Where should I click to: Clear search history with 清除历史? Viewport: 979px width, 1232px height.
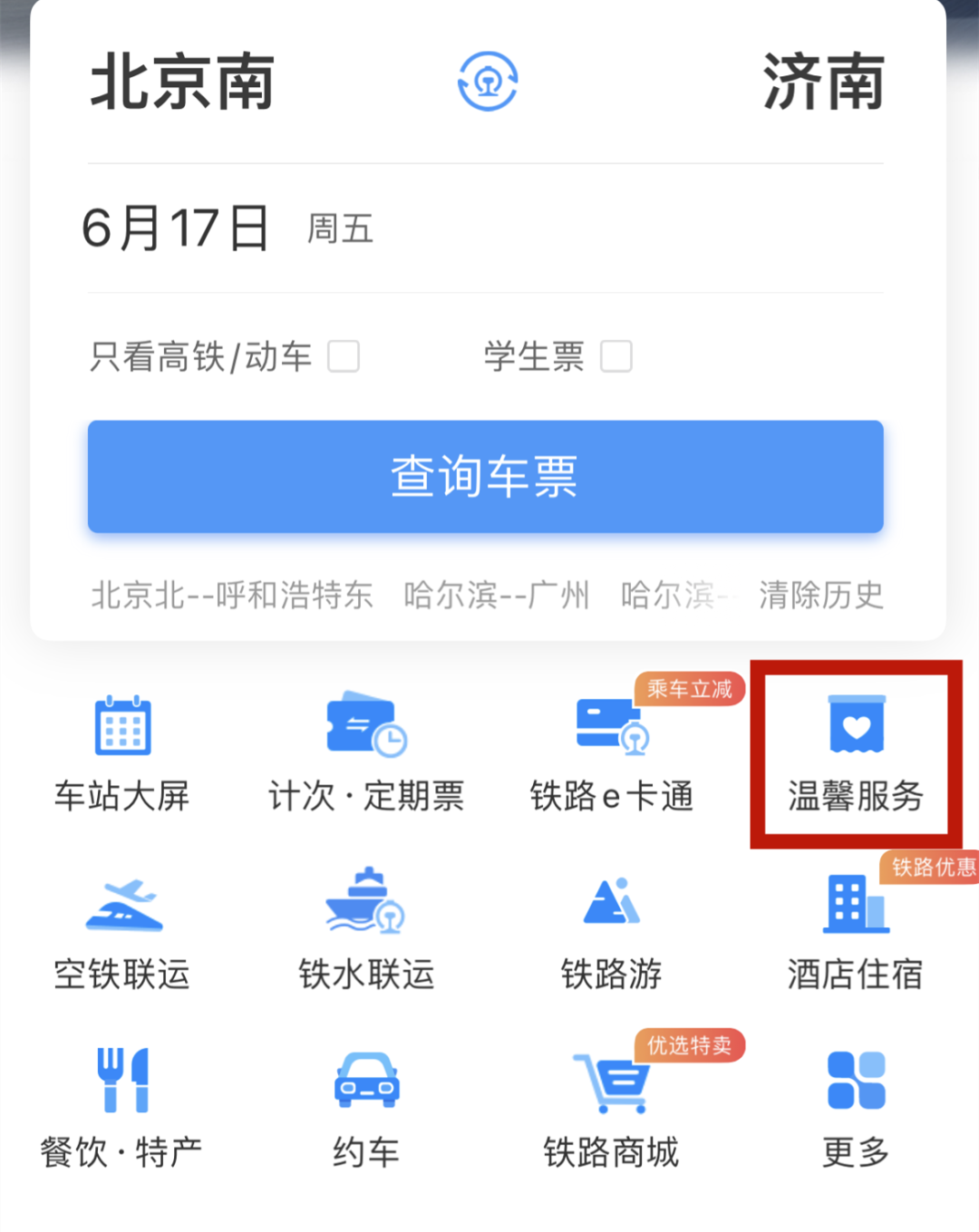[820, 595]
